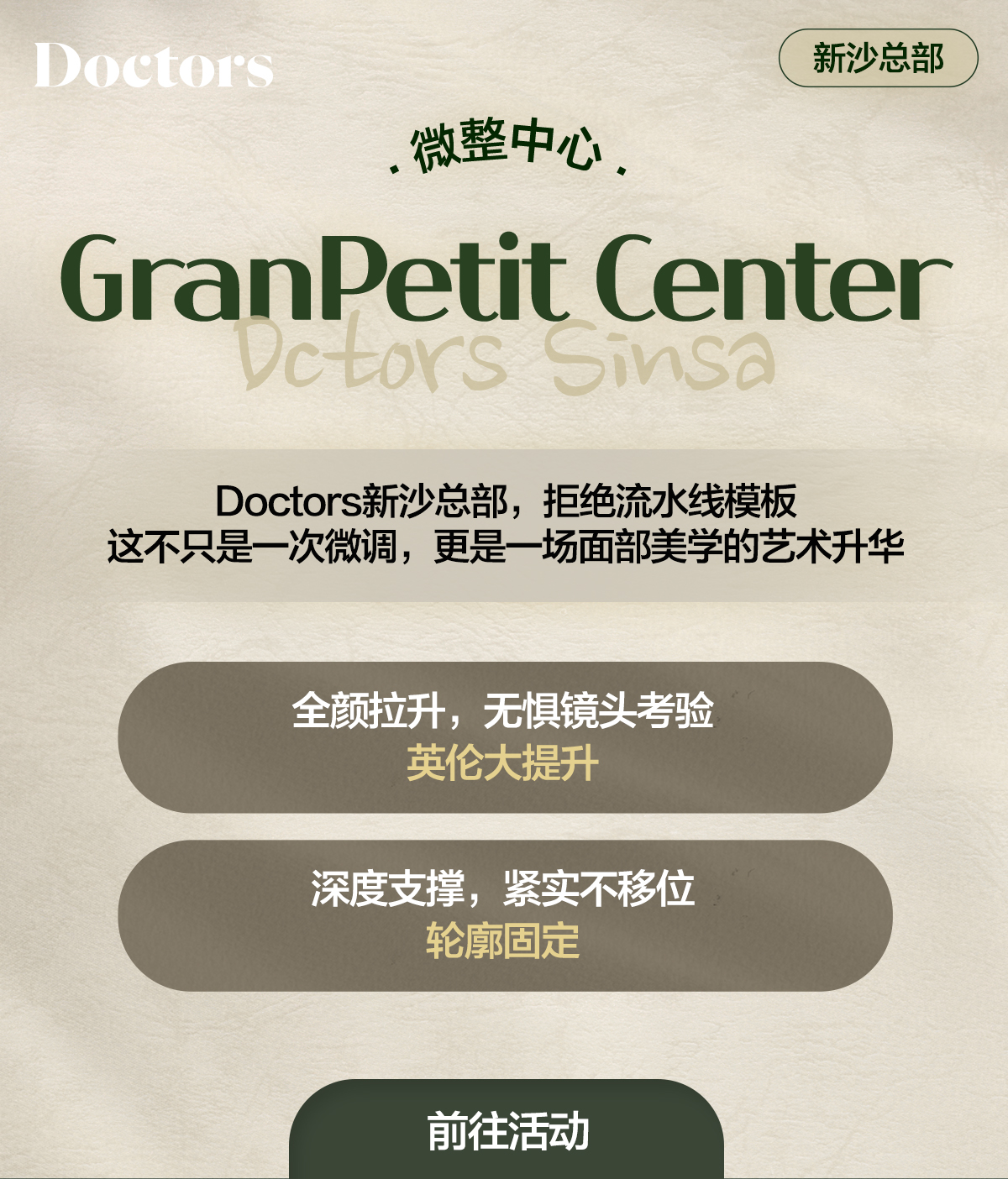Select the 新沙总部 badge
The image size is (1008, 1179).
click(x=879, y=57)
